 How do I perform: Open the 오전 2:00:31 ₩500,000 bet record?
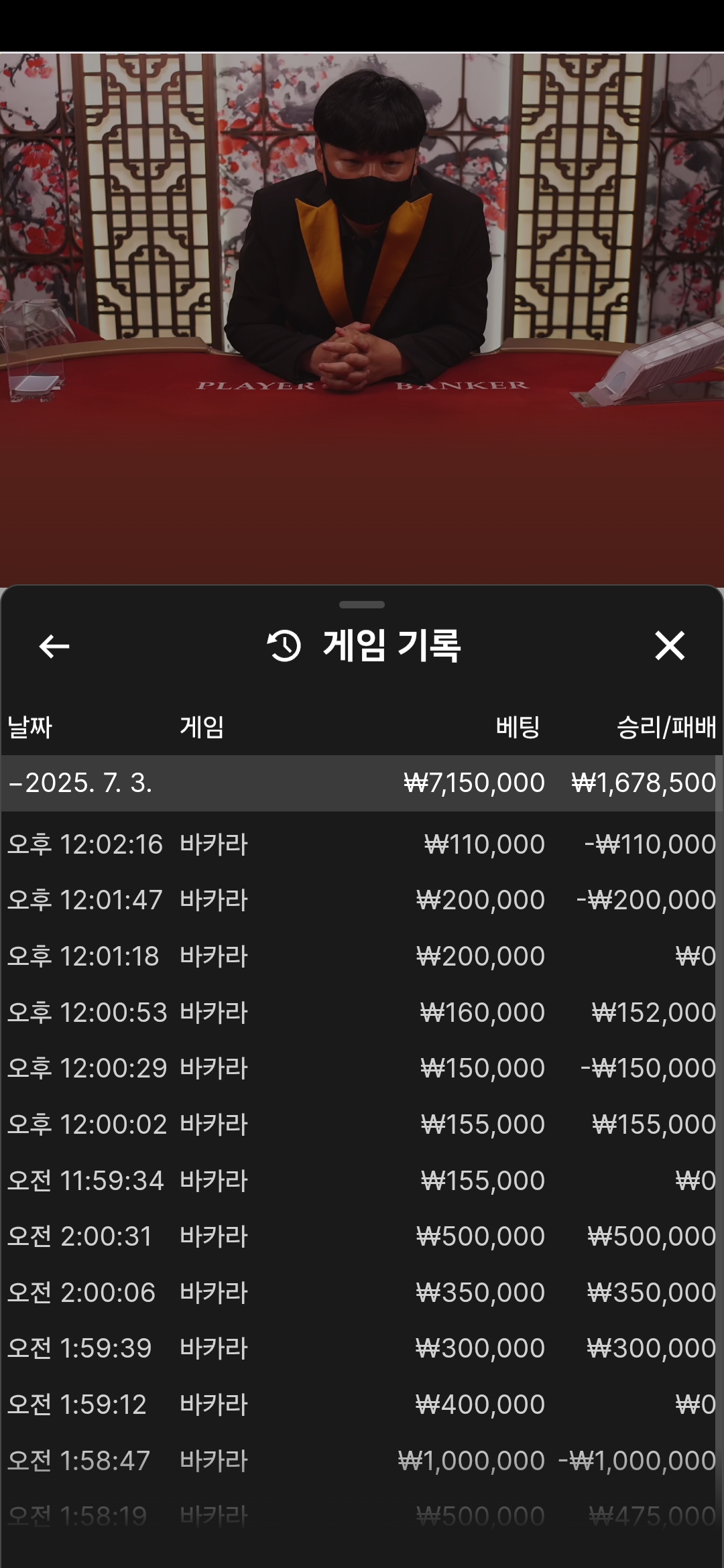click(362, 1236)
